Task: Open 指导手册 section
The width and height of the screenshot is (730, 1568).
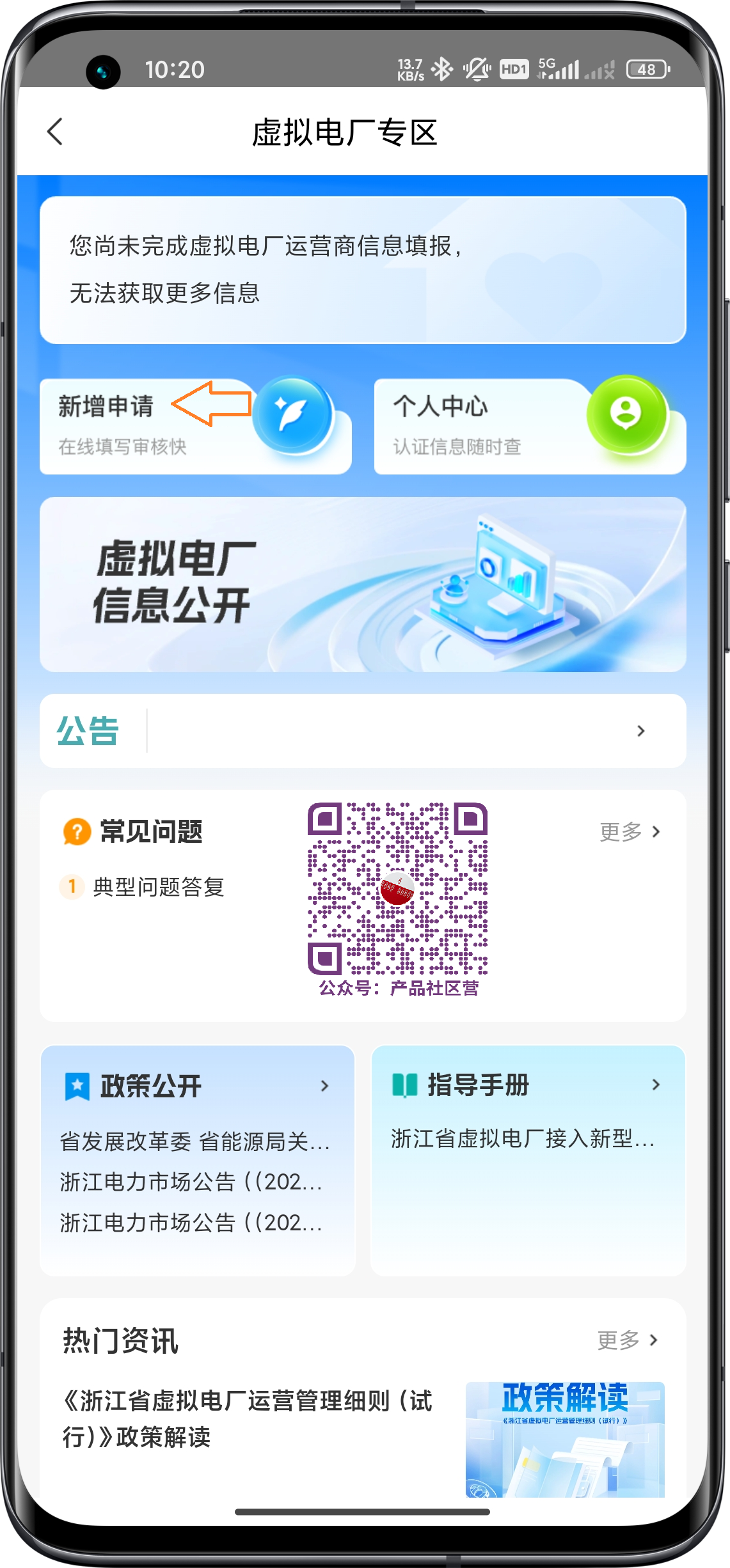Action: pyautogui.click(x=527, y=1085)
